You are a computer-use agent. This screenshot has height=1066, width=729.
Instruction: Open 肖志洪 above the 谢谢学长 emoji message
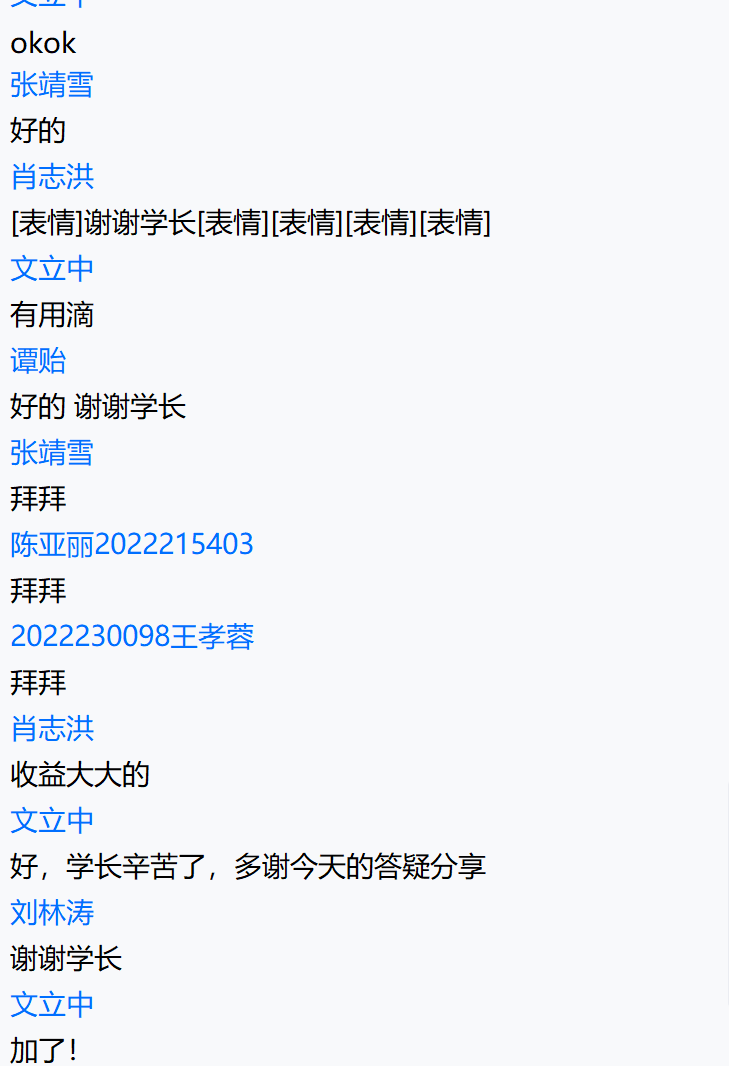(52, 177)
